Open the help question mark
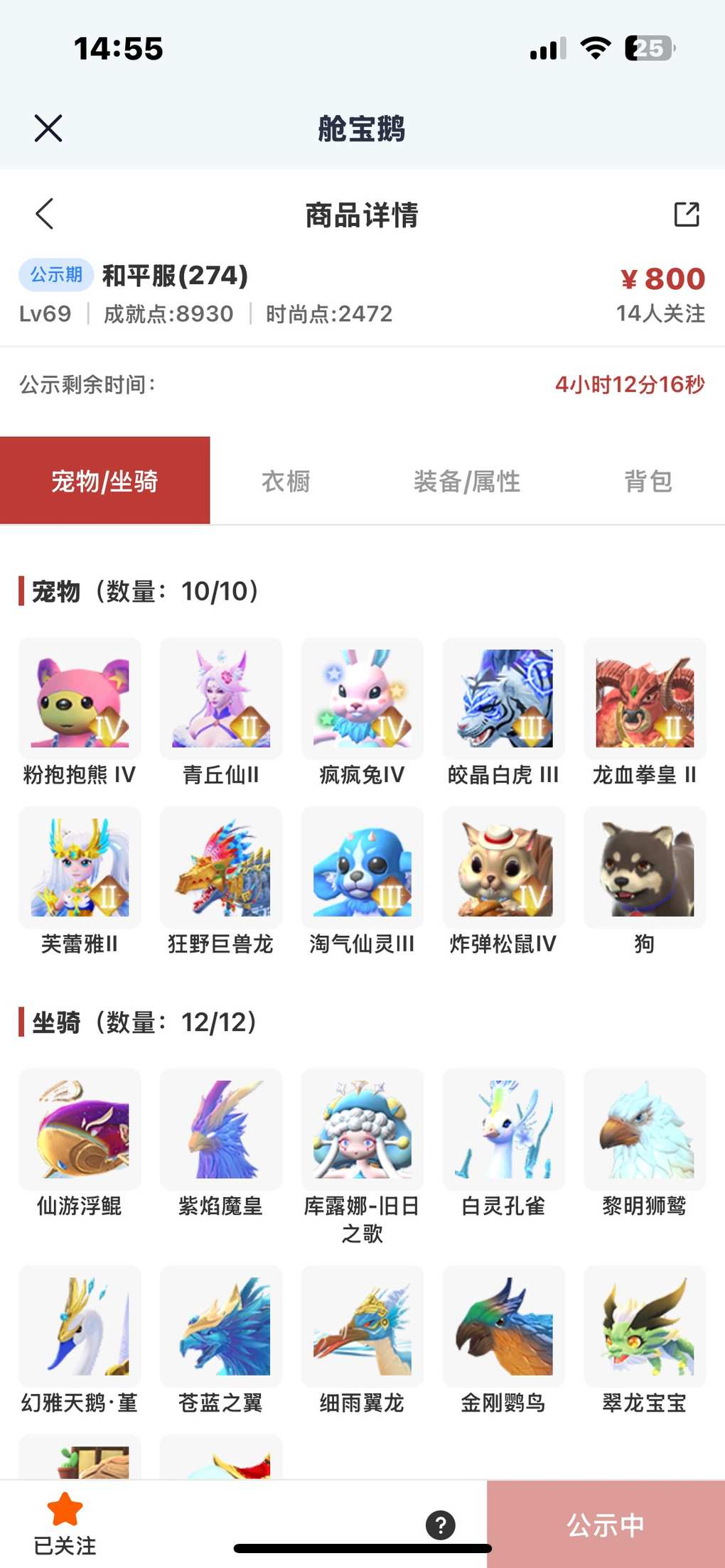The width and height of the screenshot is (725, 1568). pos(441,1525)
